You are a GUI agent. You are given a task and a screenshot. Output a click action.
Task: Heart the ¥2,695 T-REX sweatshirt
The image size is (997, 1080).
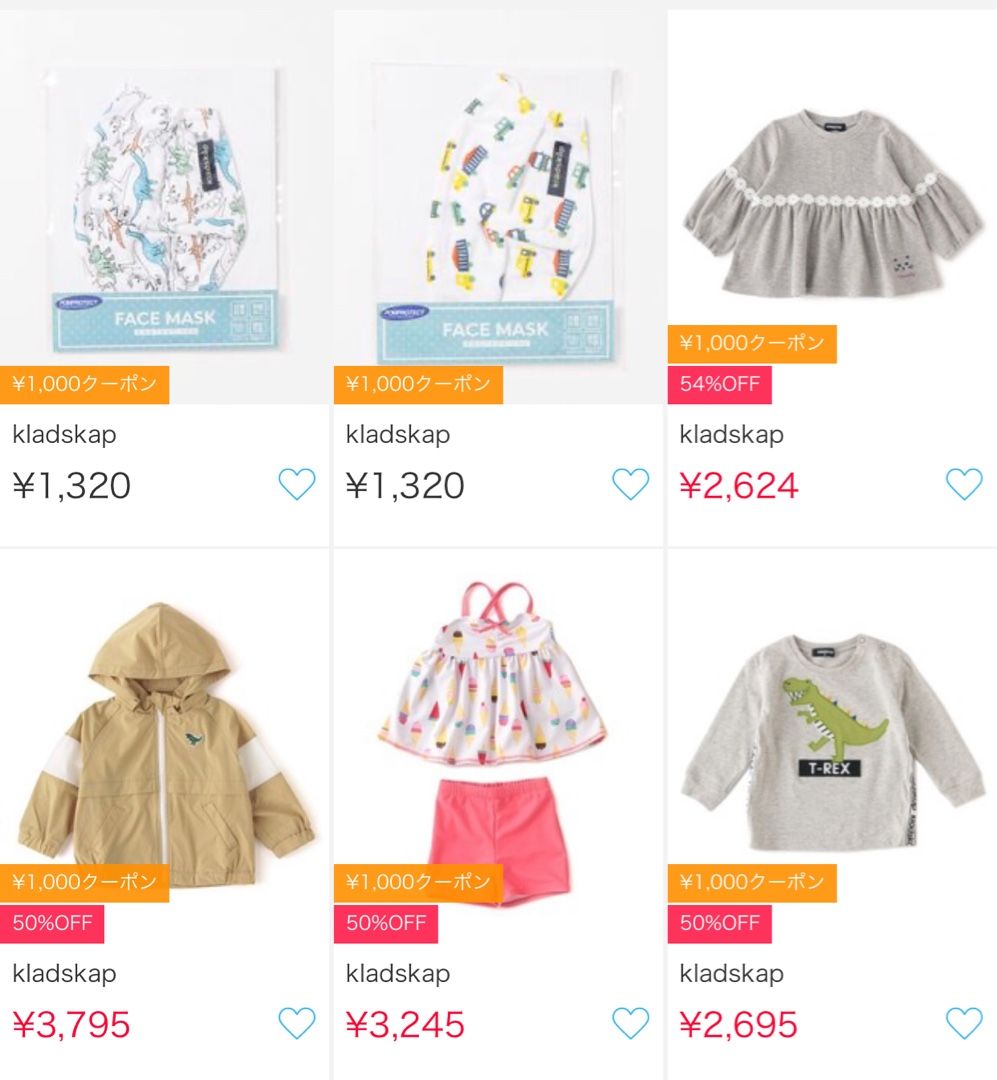pyautogui.click(x=964, y=1023)
